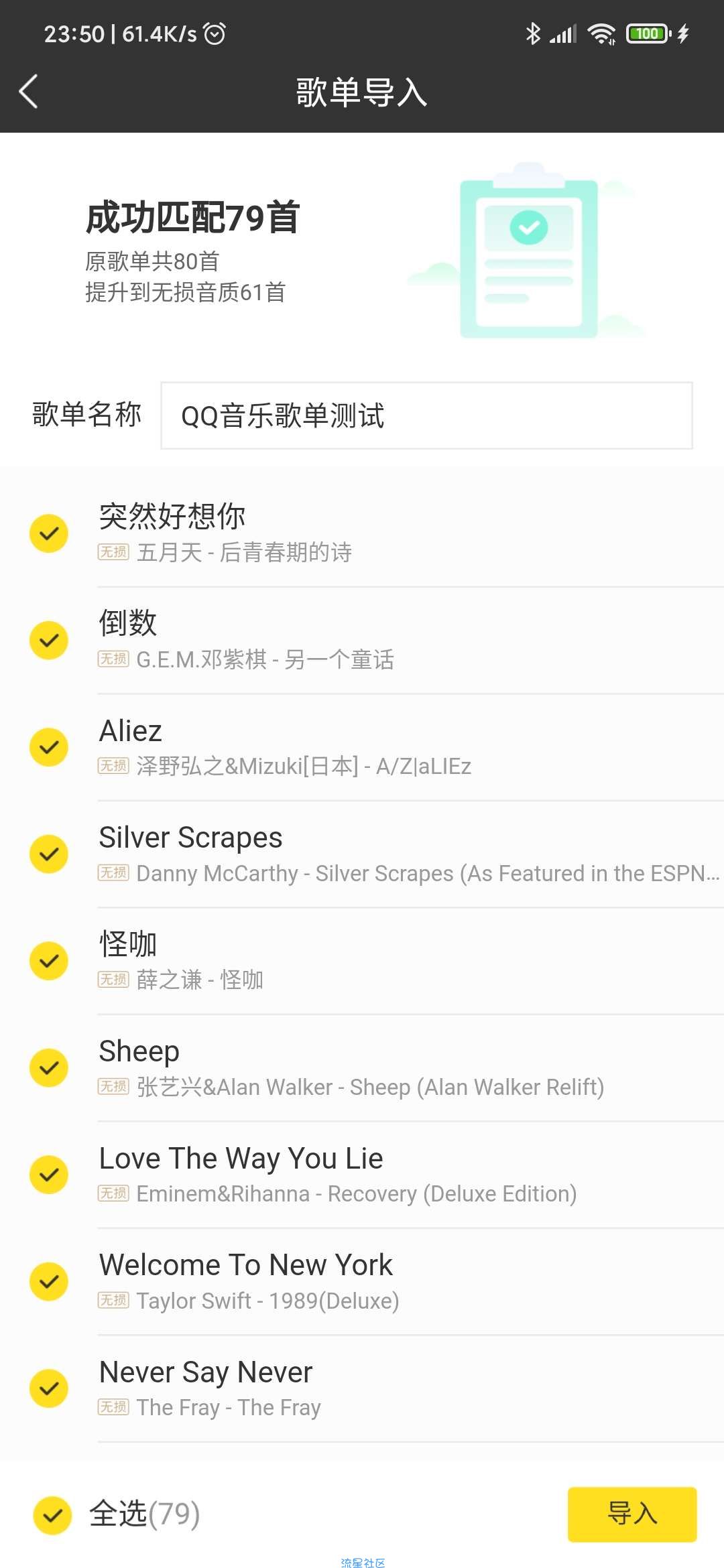Uncheck Silver Scrapes by Danny McCarthy
Image resolution: width=724 pixels, height=1568 pixels.
(49, 854)
